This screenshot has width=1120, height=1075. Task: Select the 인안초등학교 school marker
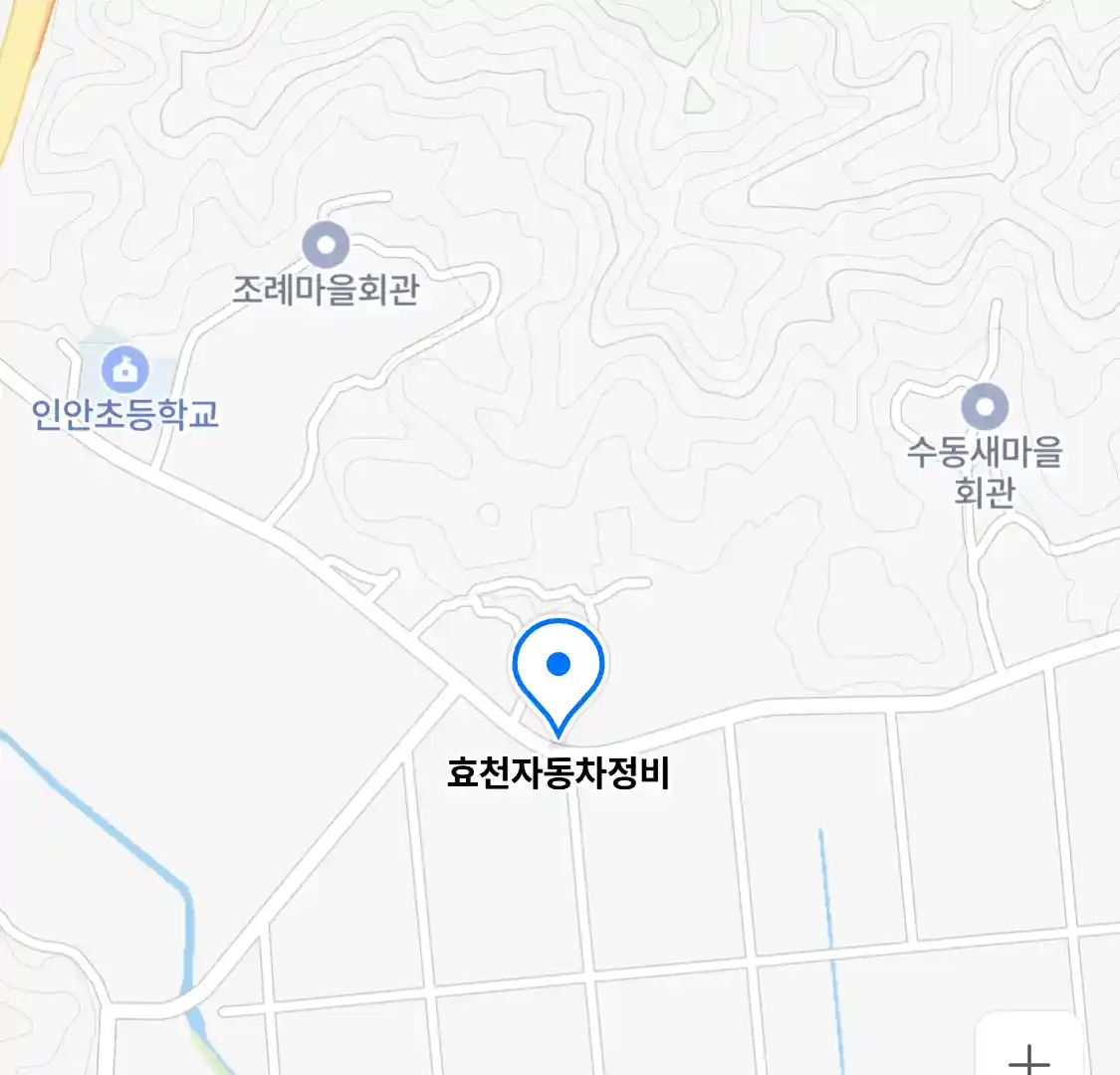125,371
